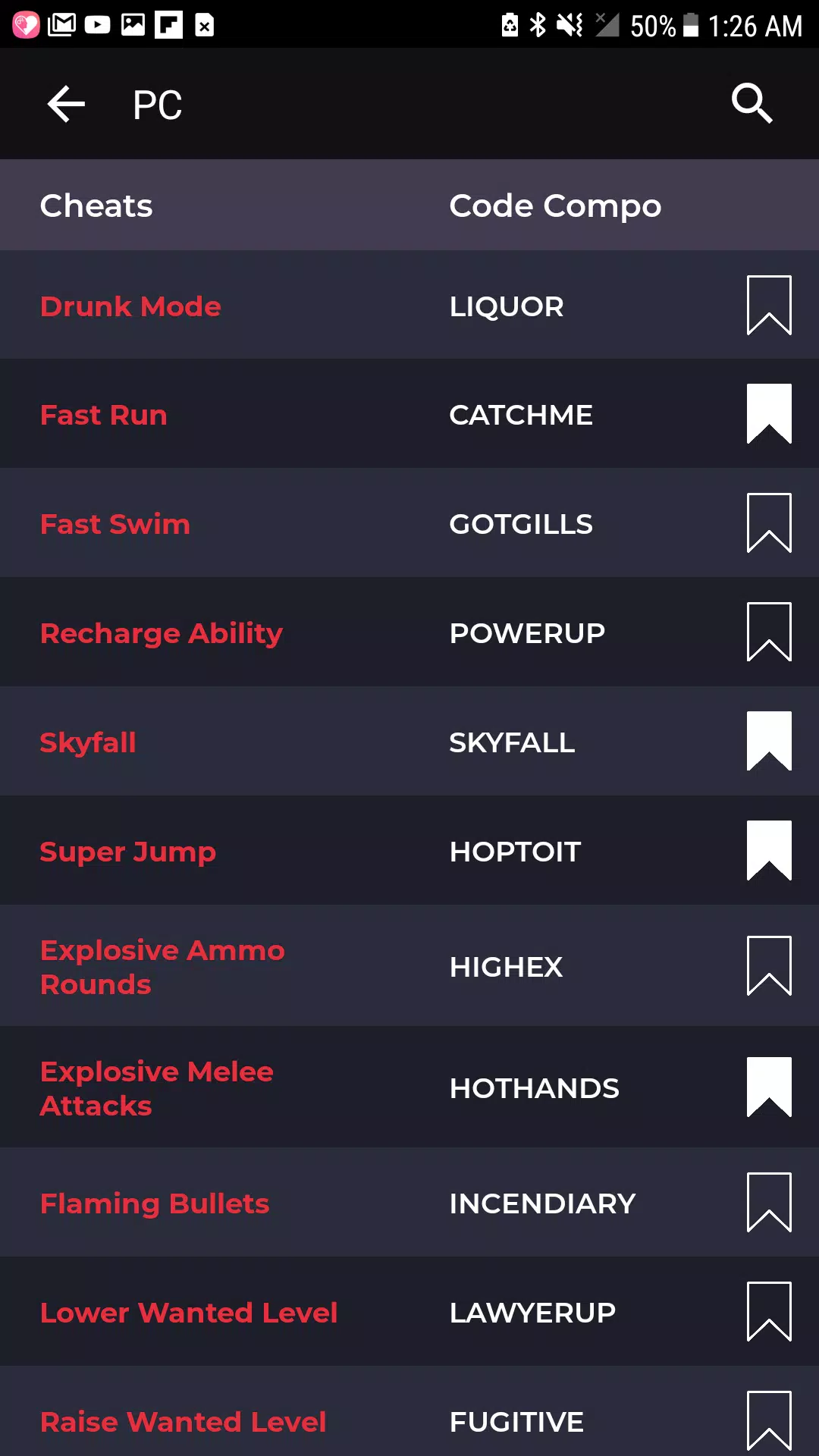Un-bookmark Explosive Melee Attacks
Viewport: 819px width, 1456px height.
pos(768,1087)
